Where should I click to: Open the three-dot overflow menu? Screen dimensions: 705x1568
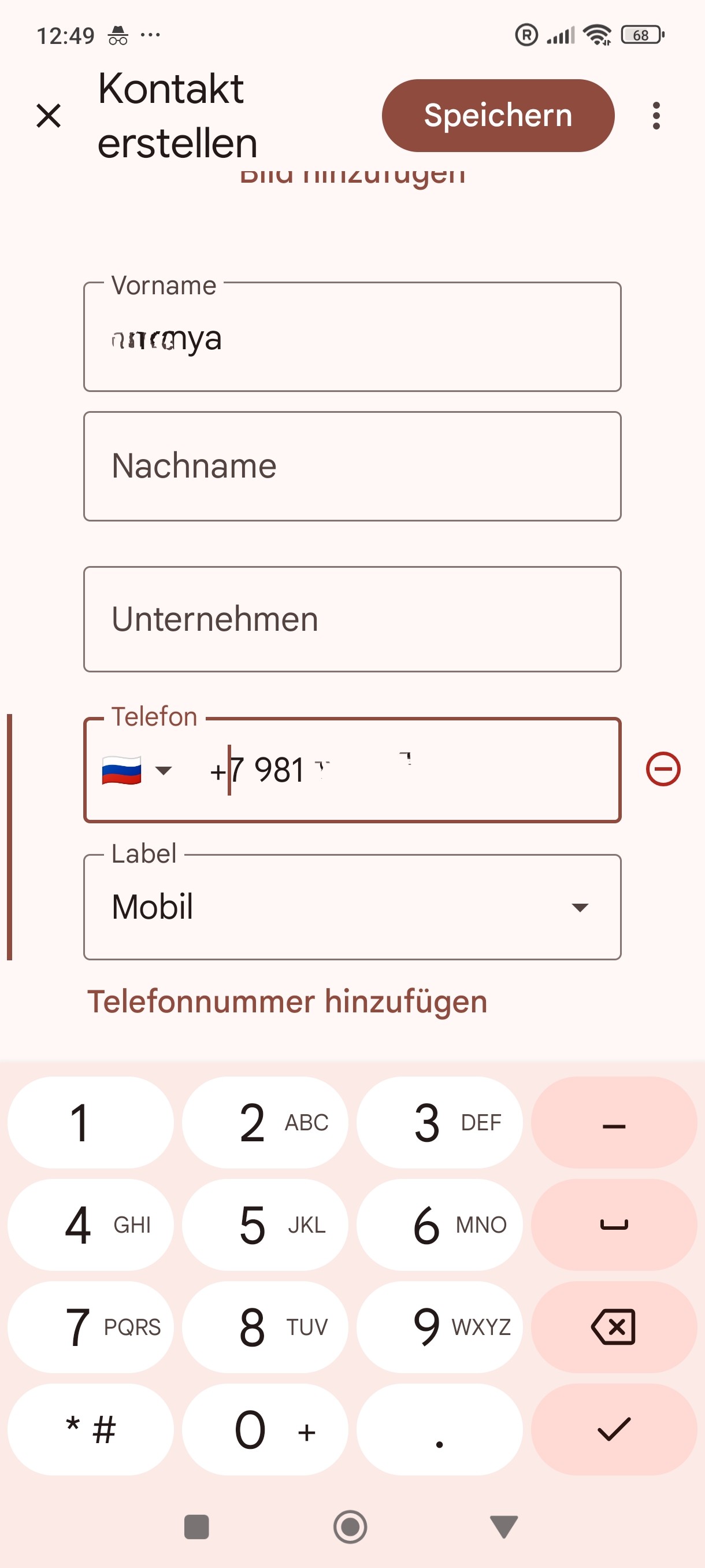655,116
